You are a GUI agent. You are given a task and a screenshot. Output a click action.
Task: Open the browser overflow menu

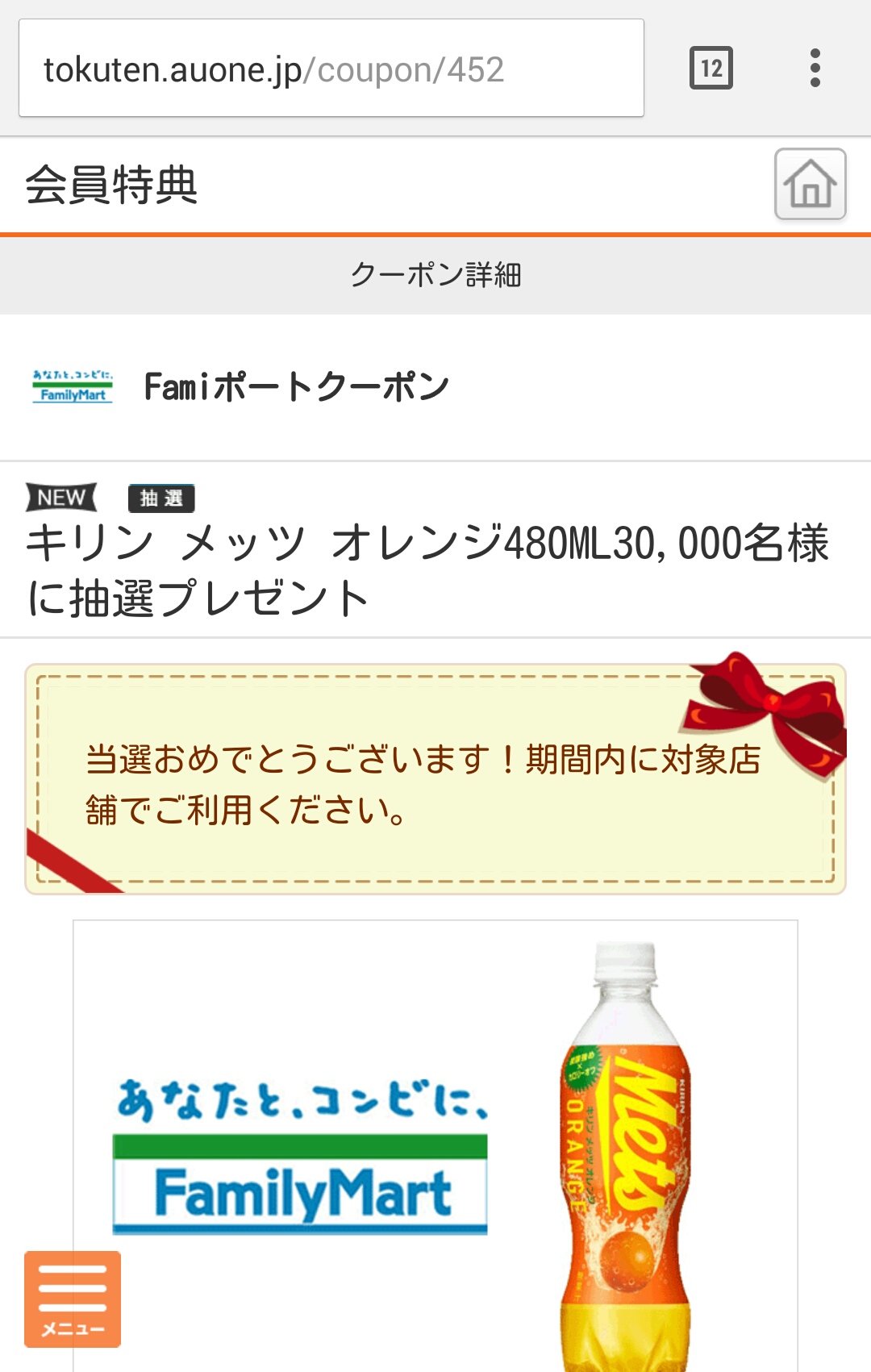pos(815,69)
